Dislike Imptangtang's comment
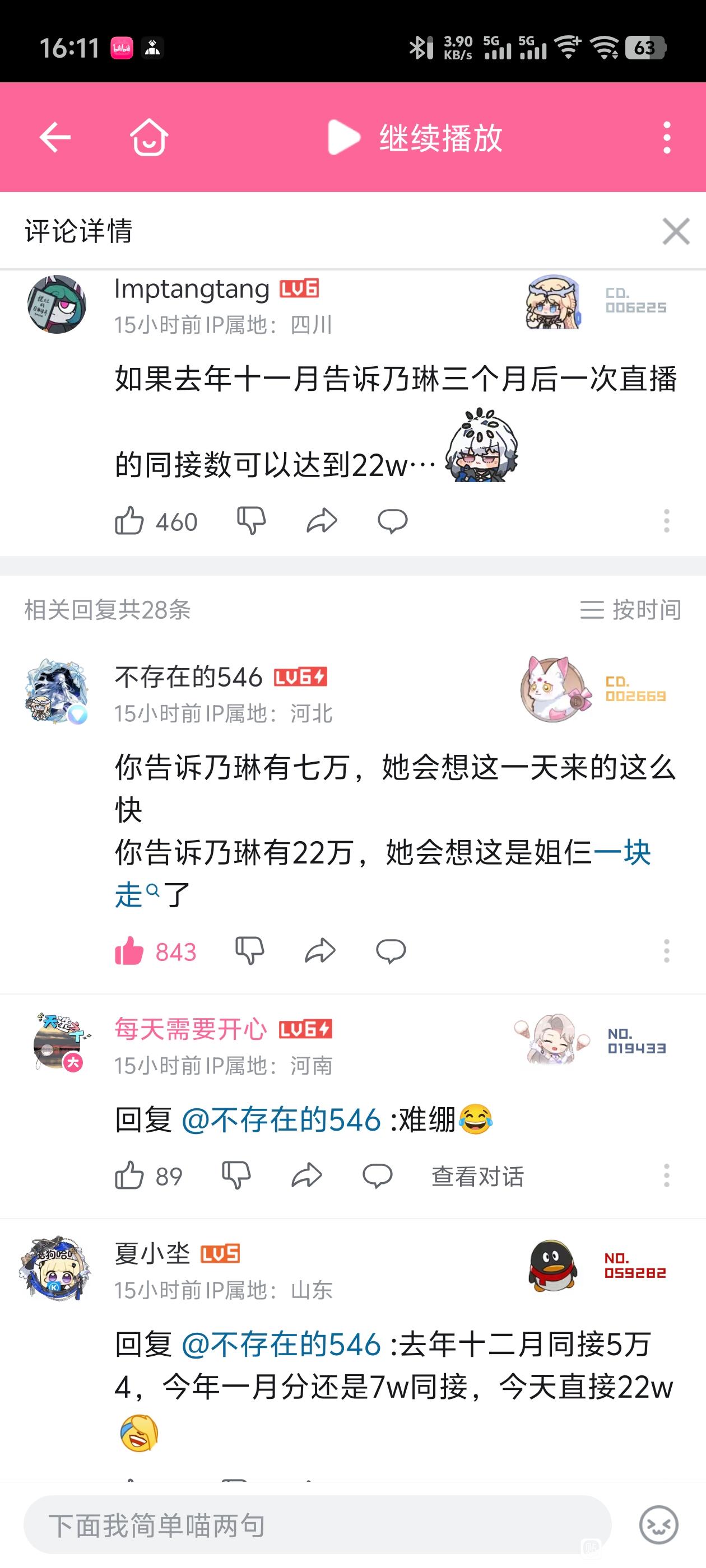 [x=251, y=521]
